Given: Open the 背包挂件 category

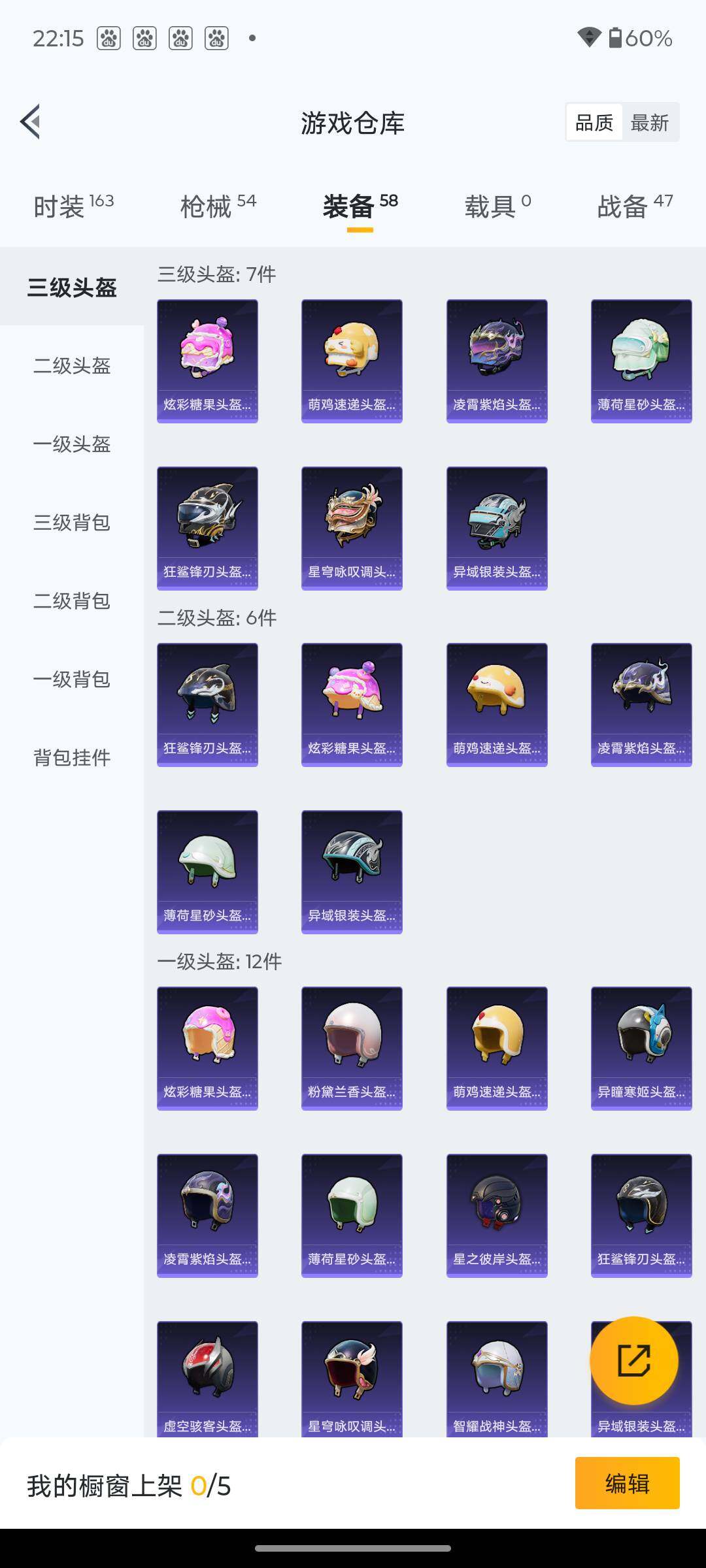Looking at the screenshot, I should coord(72,757).
